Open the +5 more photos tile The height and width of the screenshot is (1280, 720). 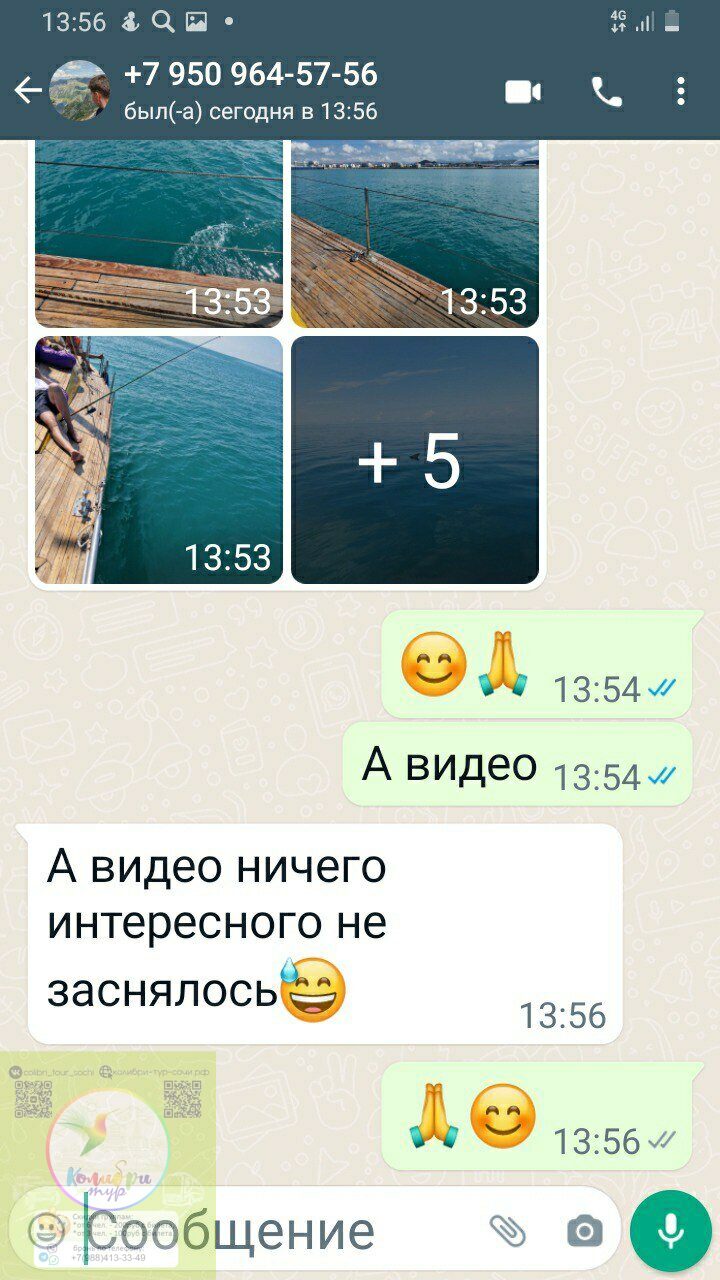415,460
